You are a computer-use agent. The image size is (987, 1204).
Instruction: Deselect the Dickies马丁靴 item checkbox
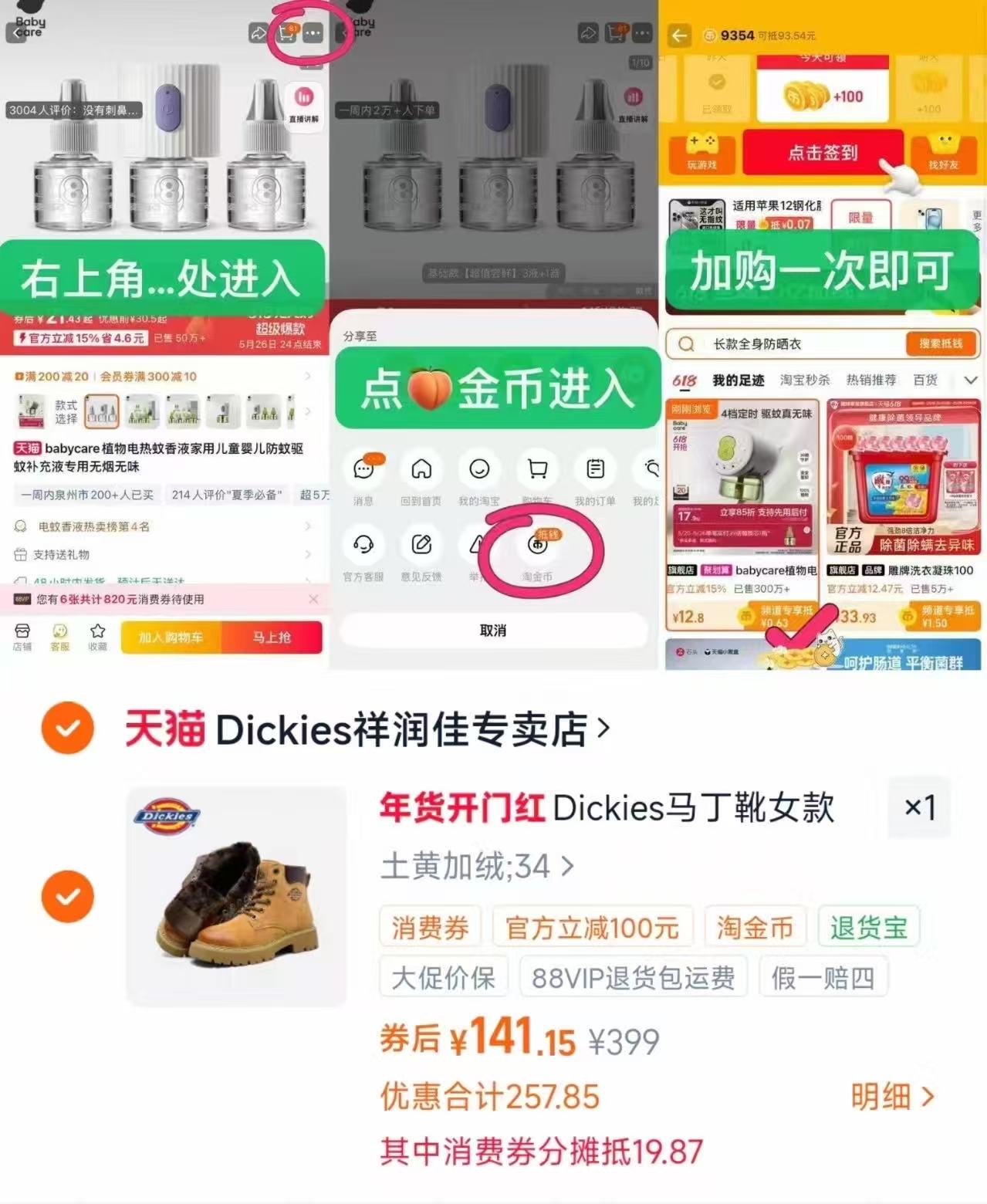[x=68, y=896]
